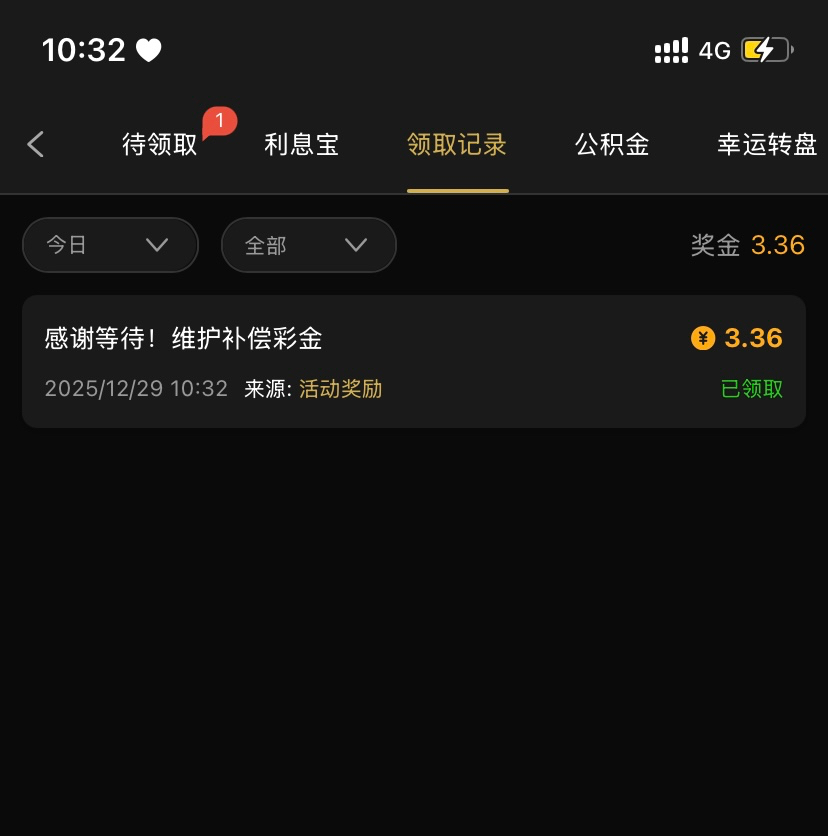Go back using the left arrow
The height and width of the screenshot is (836, 828).
pyautogui.click(x=36, y=145)
